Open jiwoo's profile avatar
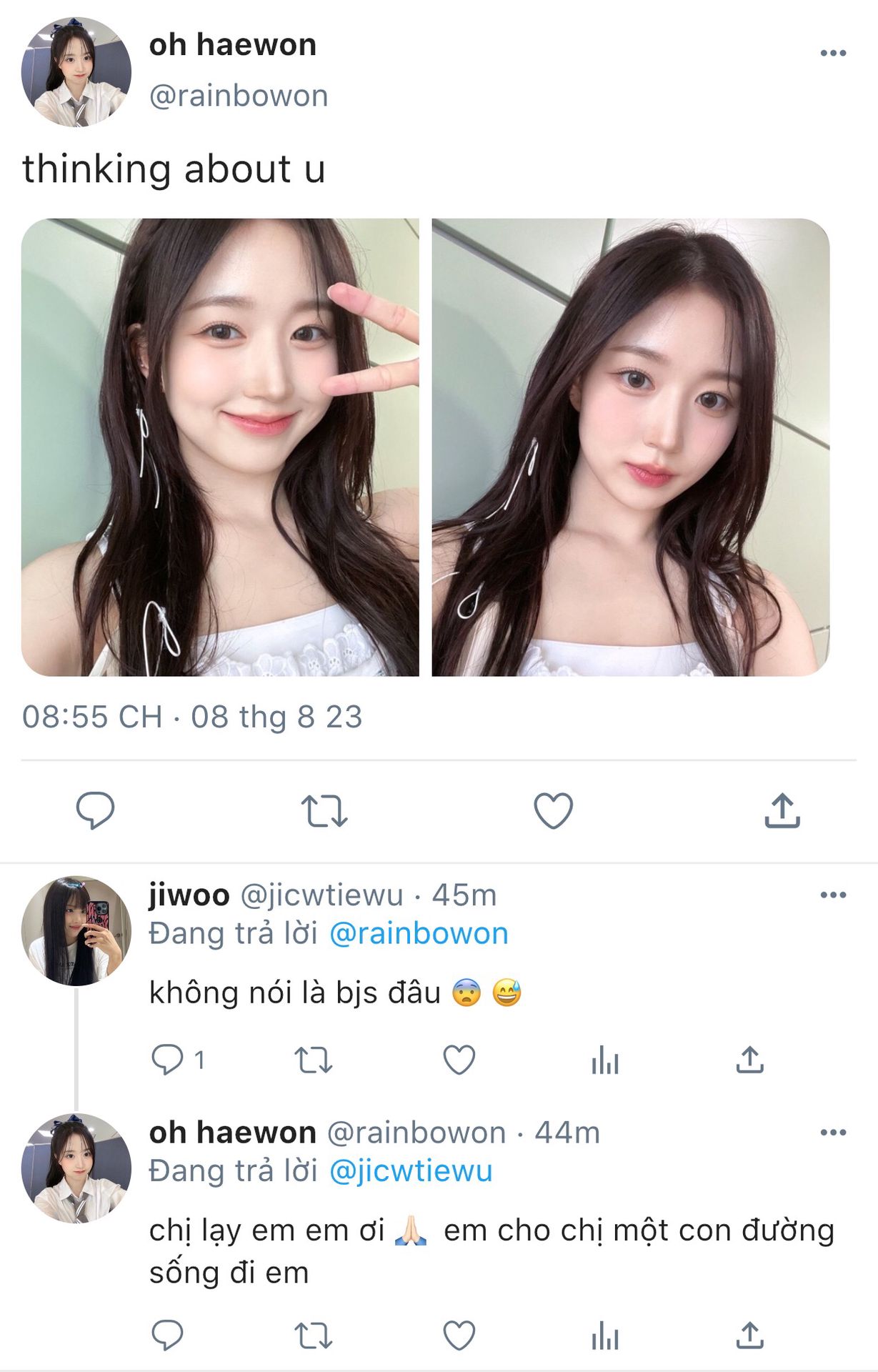Viewport: 878px width, 1372px height. [76, 931]
